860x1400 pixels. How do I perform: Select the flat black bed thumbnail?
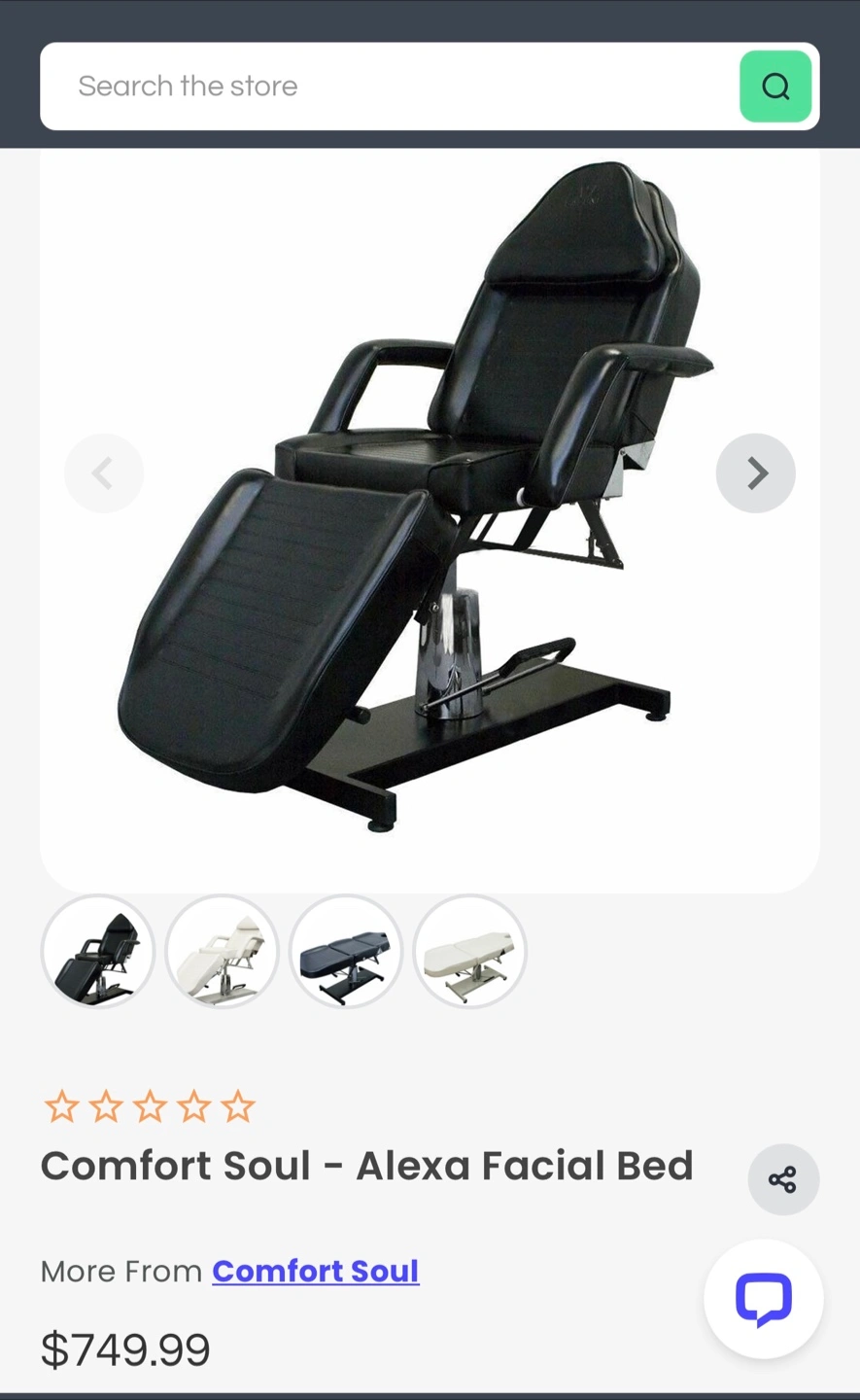pyautogui.click(x=346, y=952)
